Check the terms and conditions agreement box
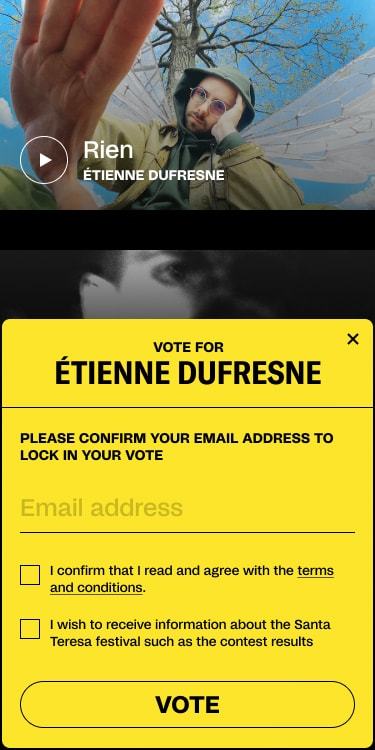Image resolution: width=375 pixels, height=750 pixels. (x=30, y=575)
